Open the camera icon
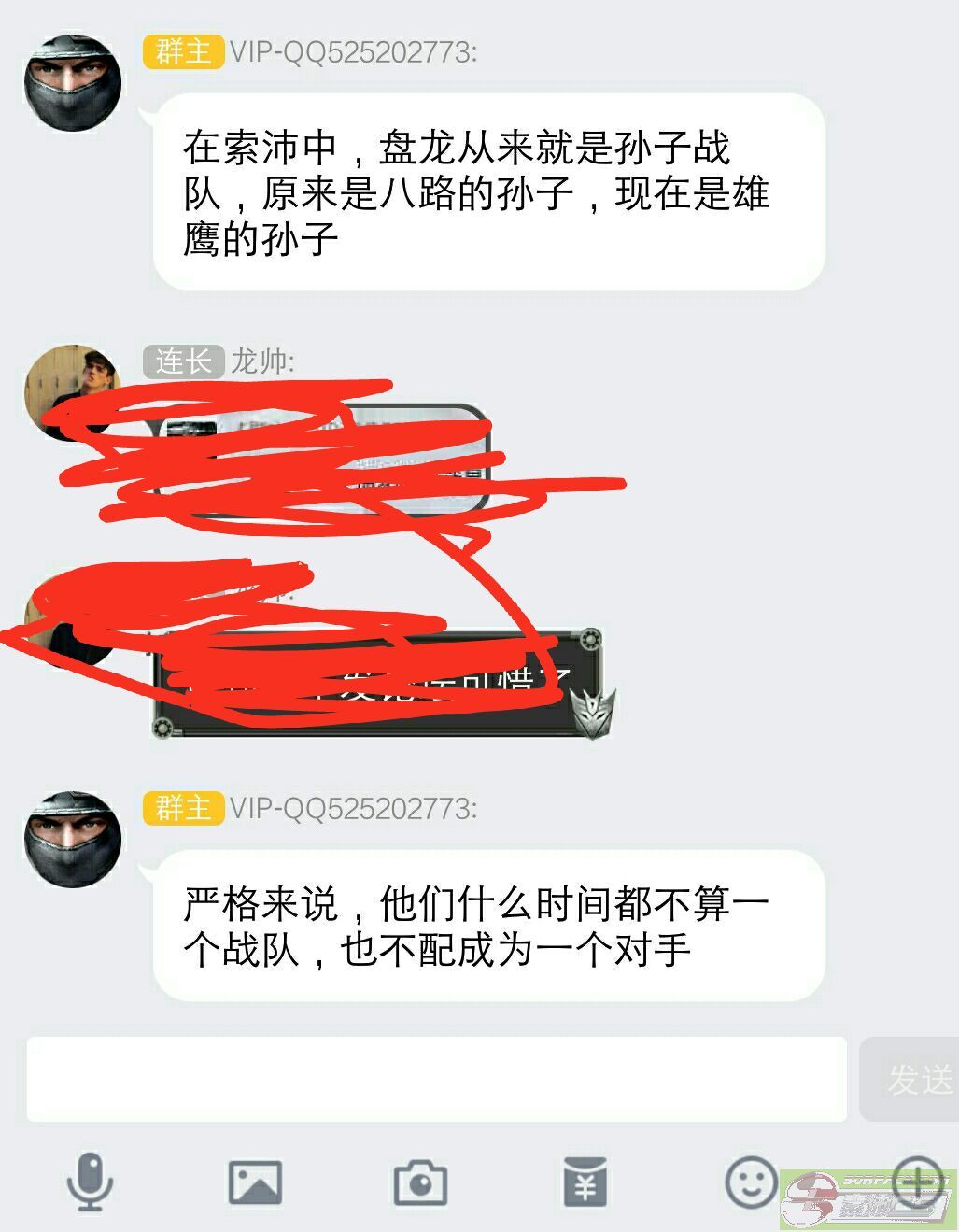The width and height of the screenshot is (959, 1232). (420, 1182)
